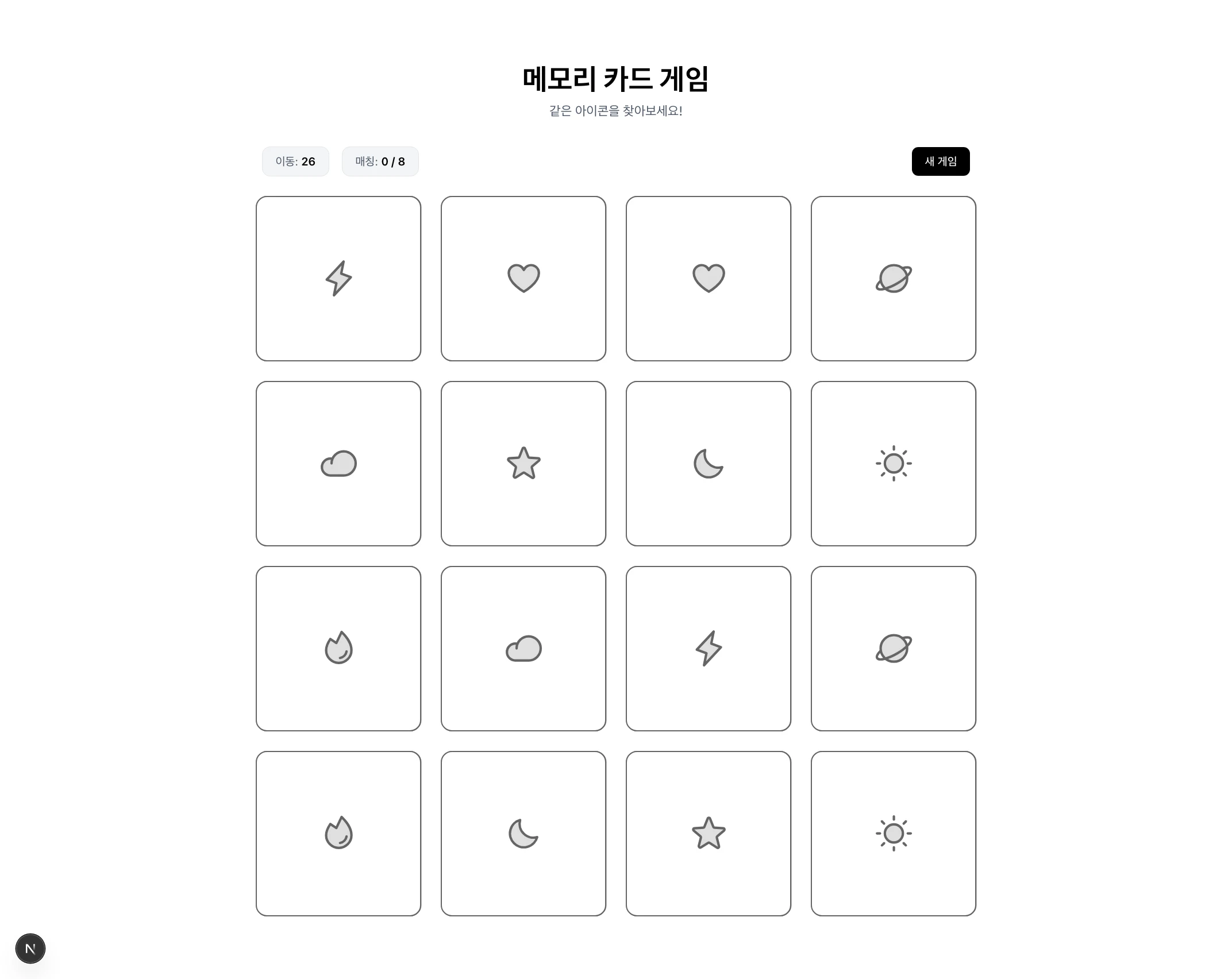The image size is (1232, 979).
Task: Pick the lightning card beside the planet card
Action: pos(709,649)
